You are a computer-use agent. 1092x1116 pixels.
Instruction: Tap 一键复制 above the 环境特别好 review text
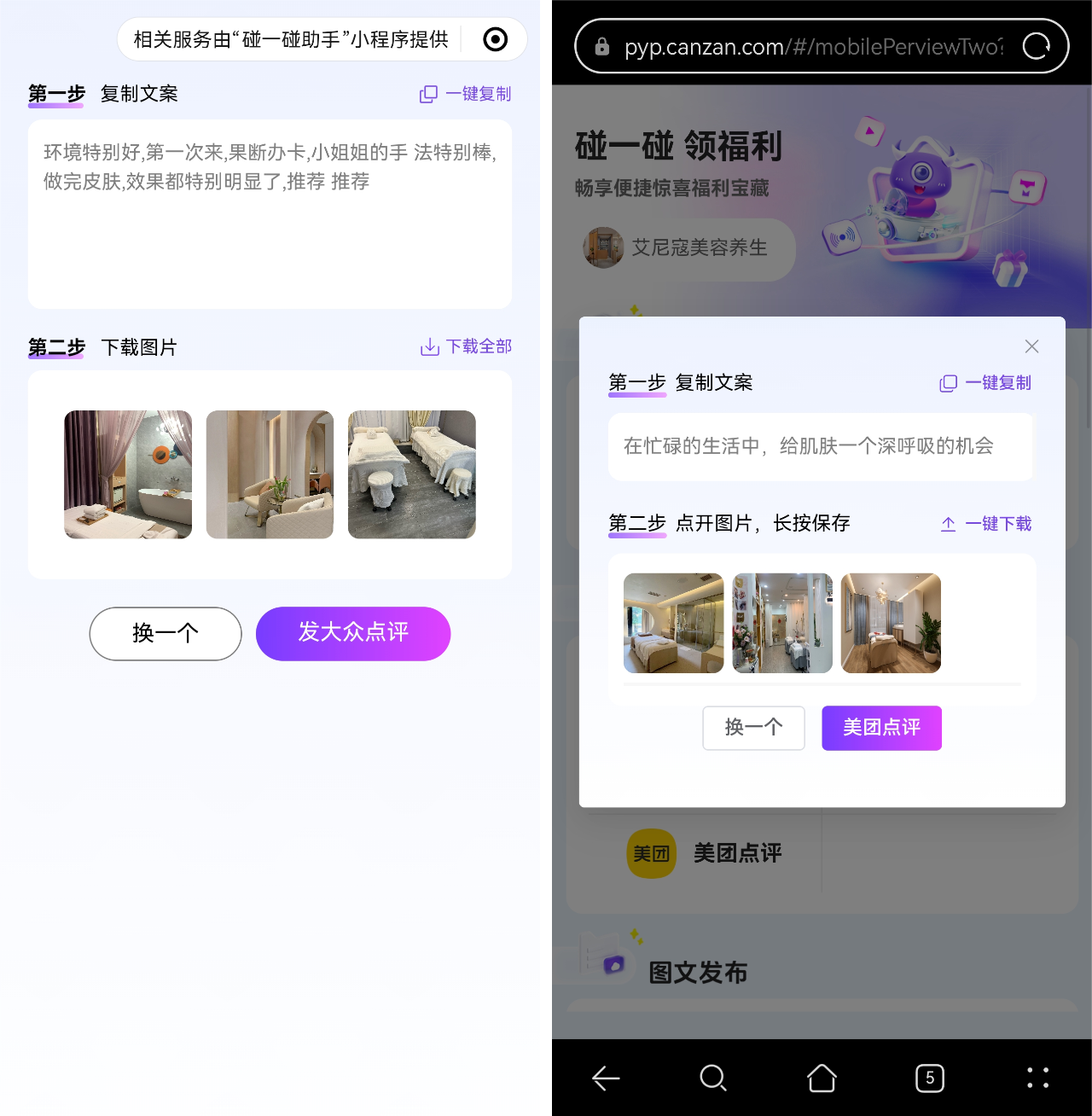(466, 94)
